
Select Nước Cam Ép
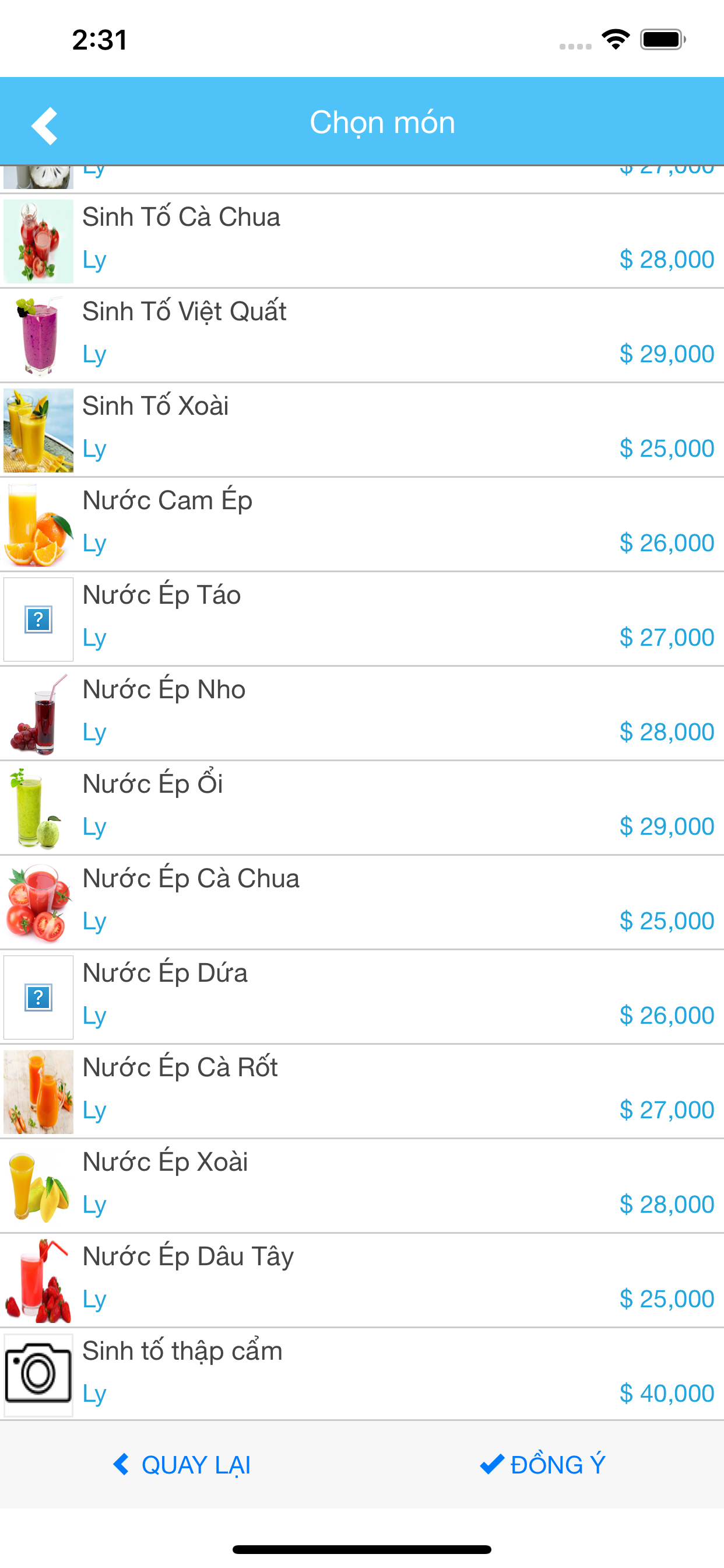pyautogui.click(x=362, y=524)
